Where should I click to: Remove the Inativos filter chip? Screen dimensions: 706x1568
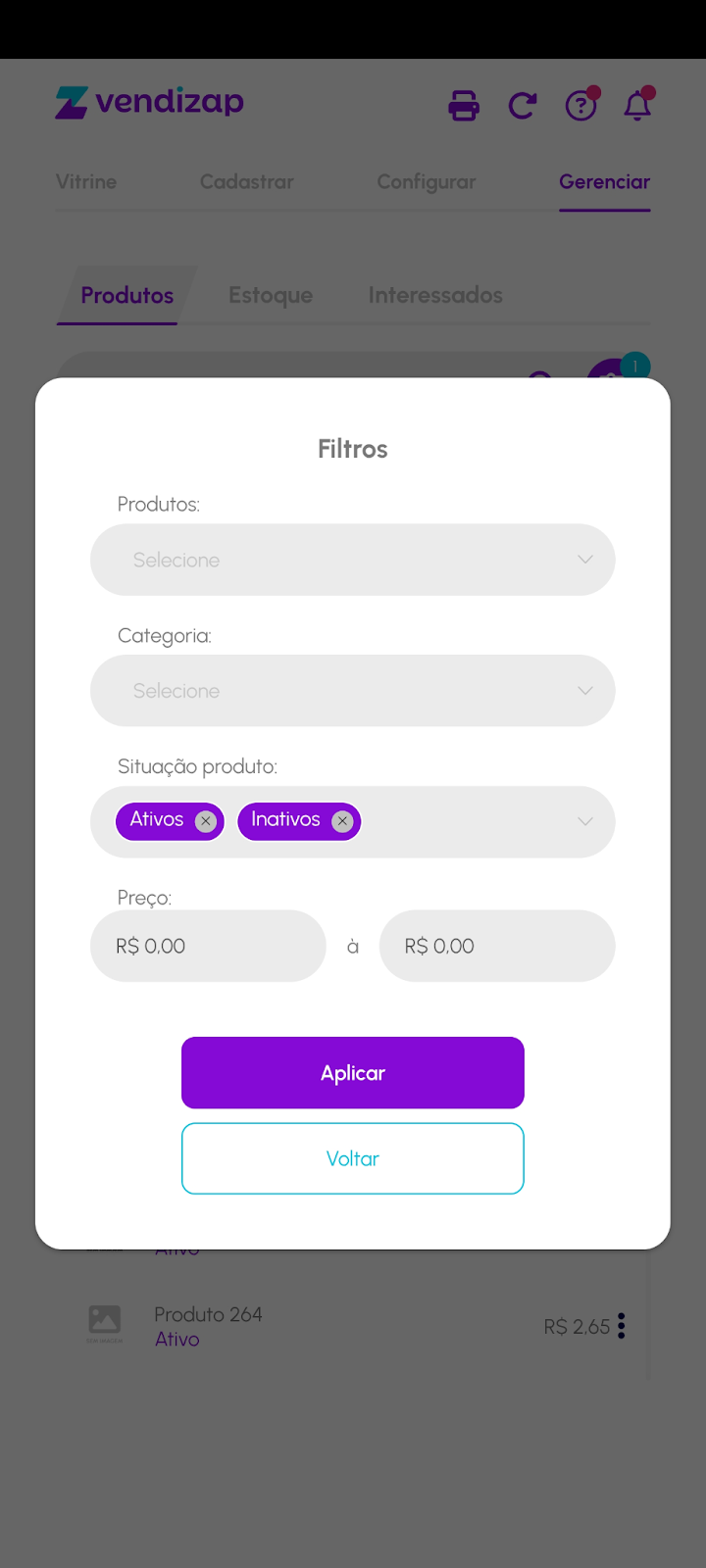click(342, 821)
